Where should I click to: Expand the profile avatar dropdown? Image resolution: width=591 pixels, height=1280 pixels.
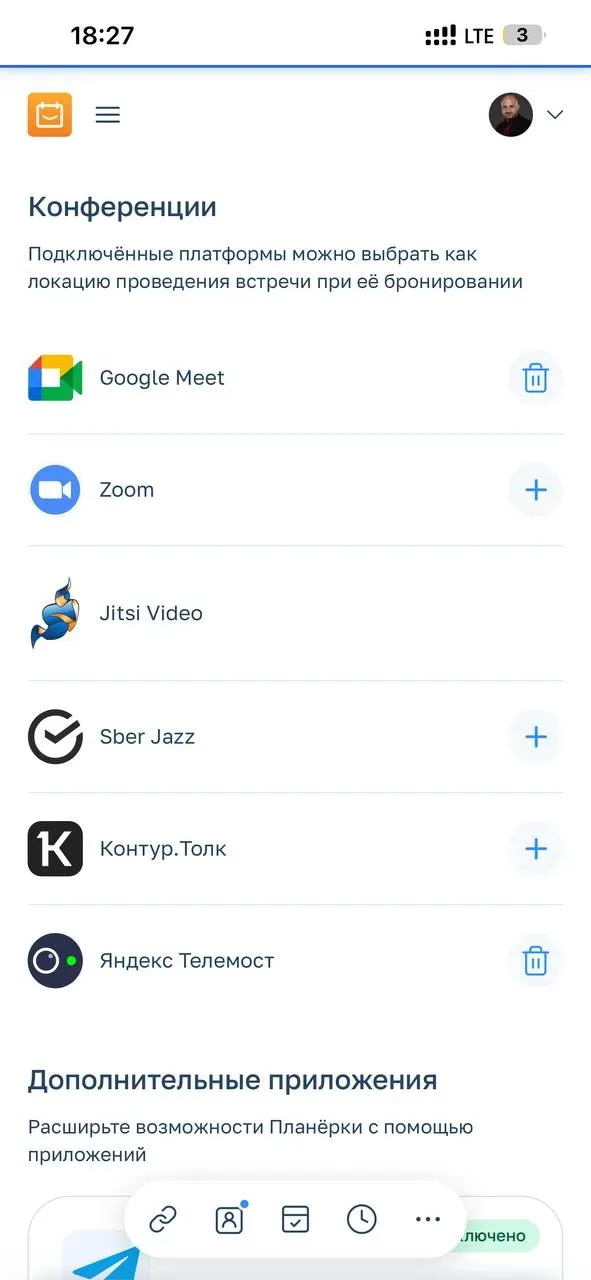coord(555,115)
